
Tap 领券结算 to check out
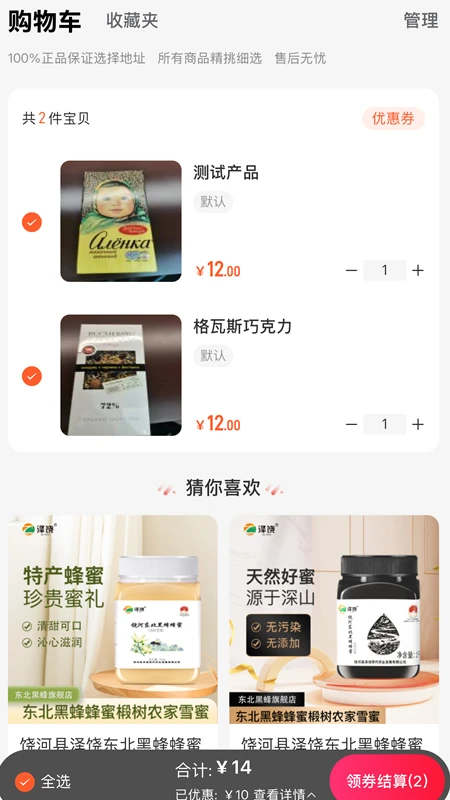(387, 781)
